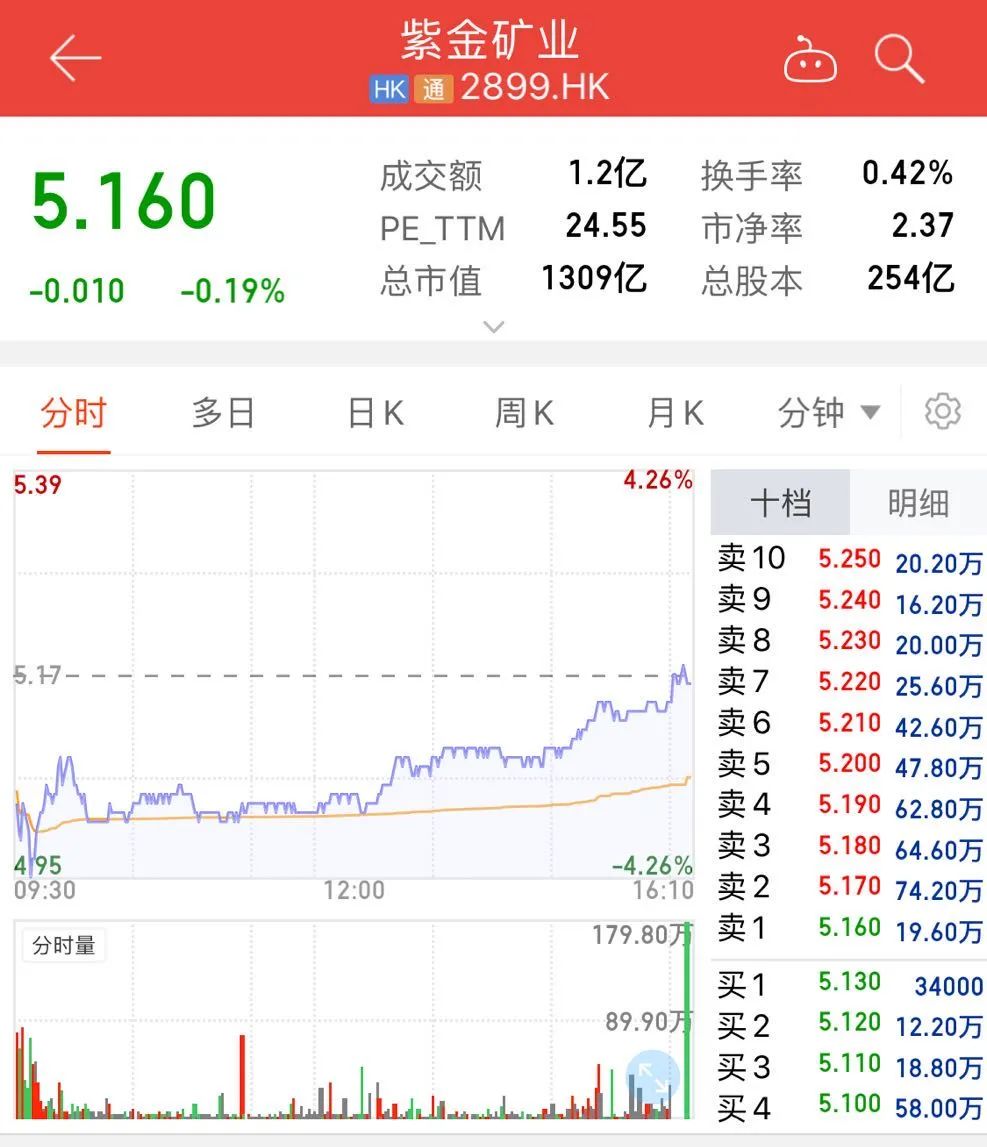Tap the back arrow to leave 紫金矿业
Screen dimensions: 987x1147
74,57
